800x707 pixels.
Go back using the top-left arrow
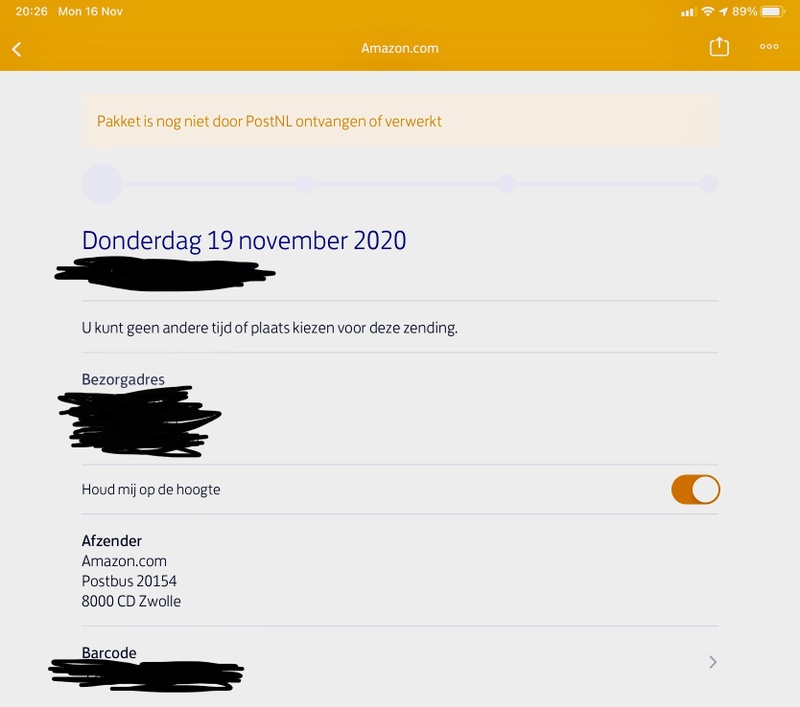click(17, 48)
